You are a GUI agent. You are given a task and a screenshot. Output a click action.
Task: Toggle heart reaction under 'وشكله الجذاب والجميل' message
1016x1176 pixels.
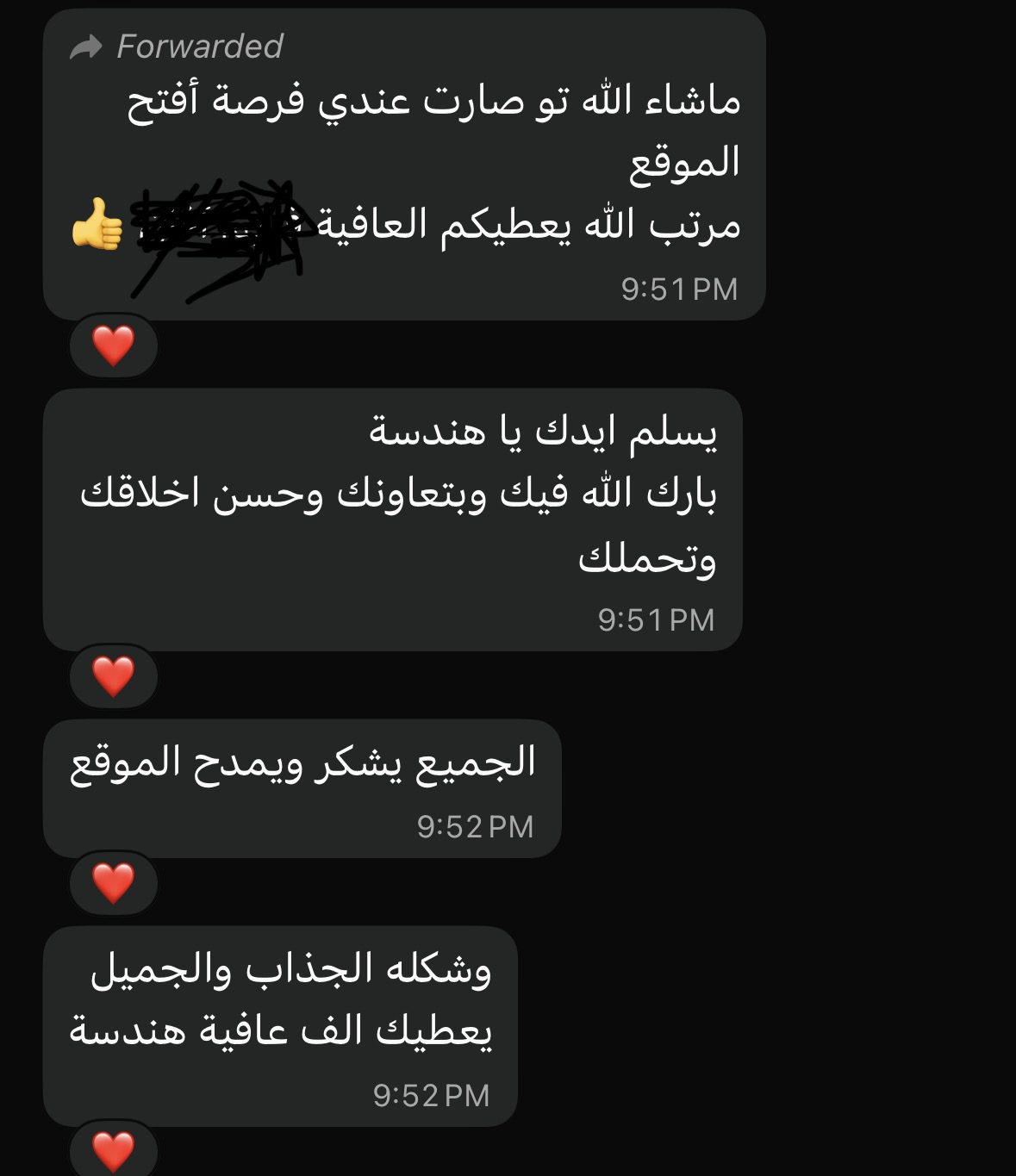(114, 1151)
